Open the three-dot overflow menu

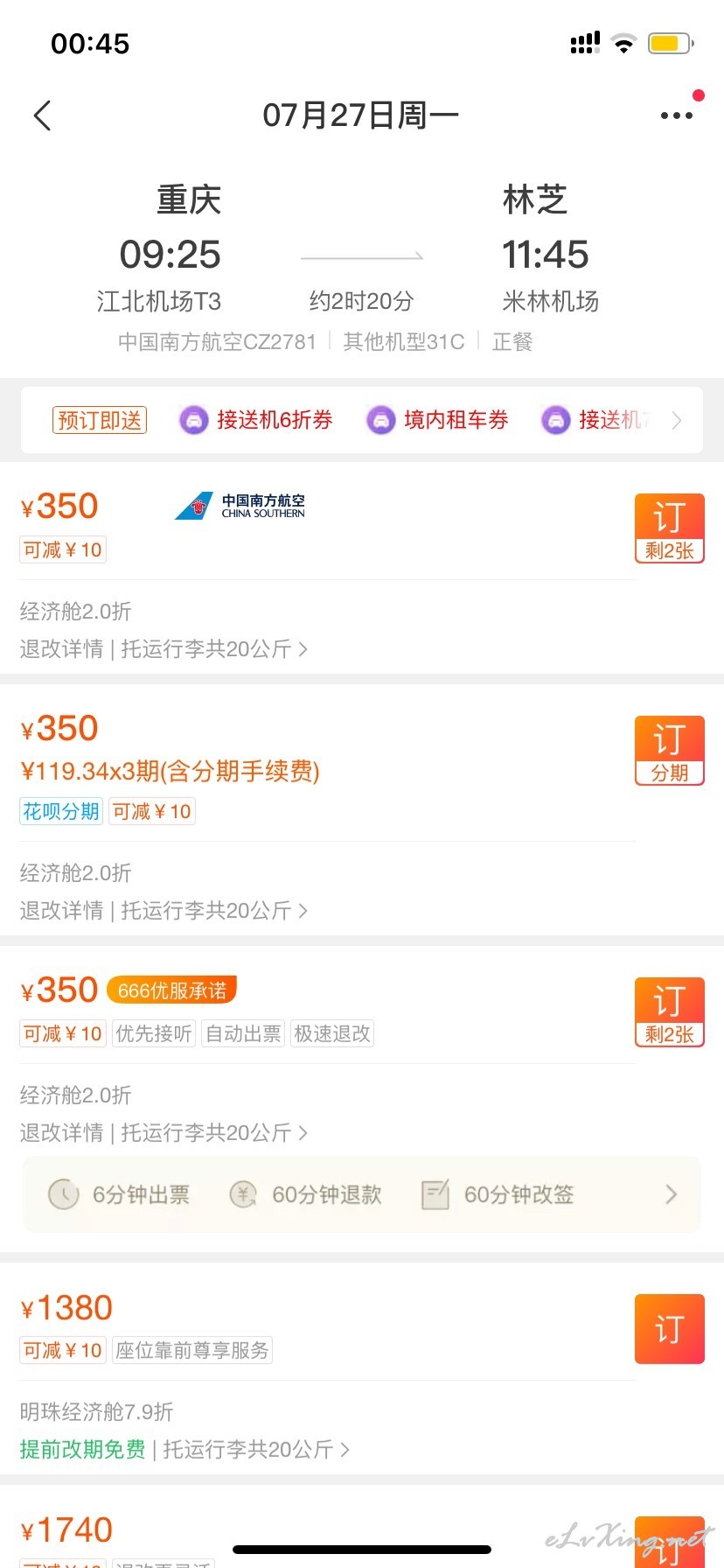[676, 115]
